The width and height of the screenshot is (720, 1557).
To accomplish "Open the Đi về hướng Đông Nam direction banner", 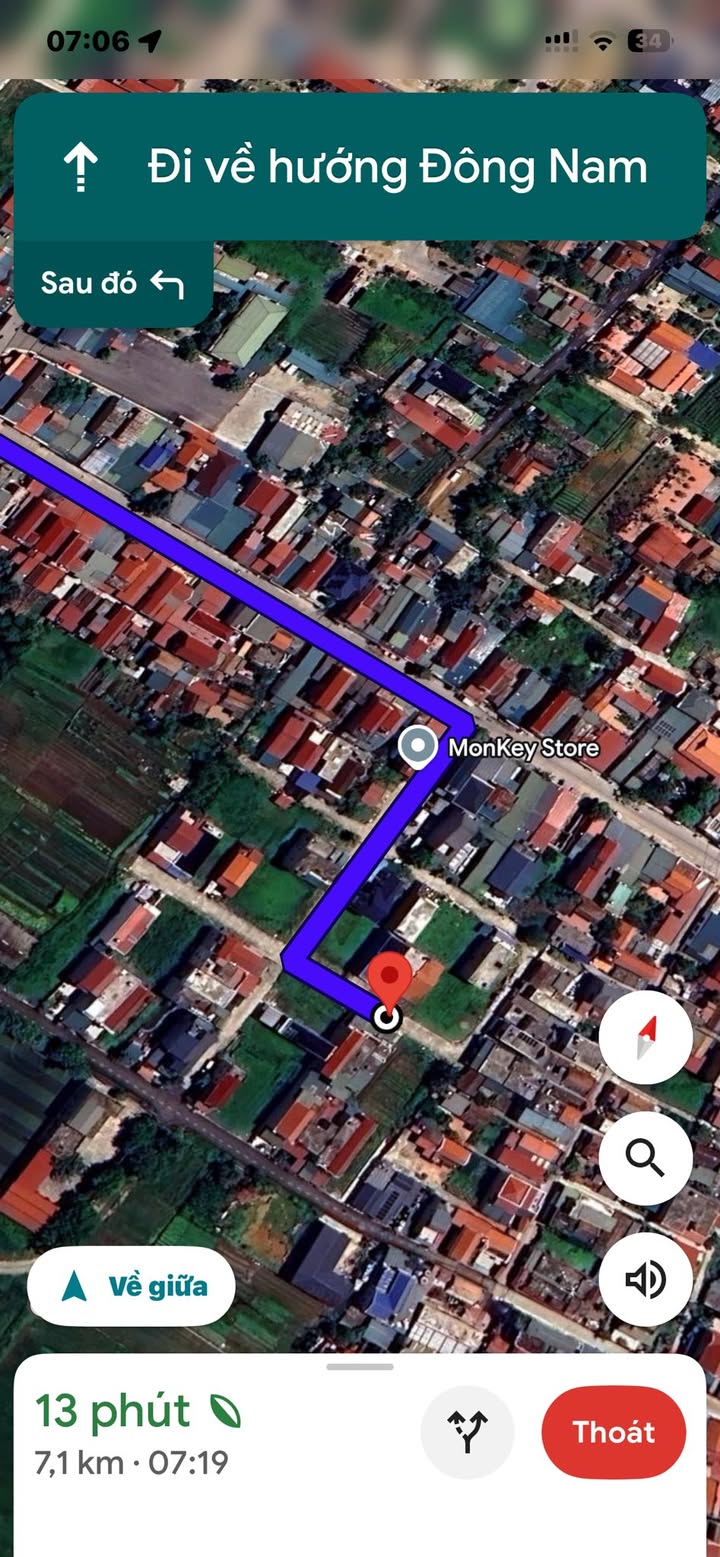I will tap(360, 166).
